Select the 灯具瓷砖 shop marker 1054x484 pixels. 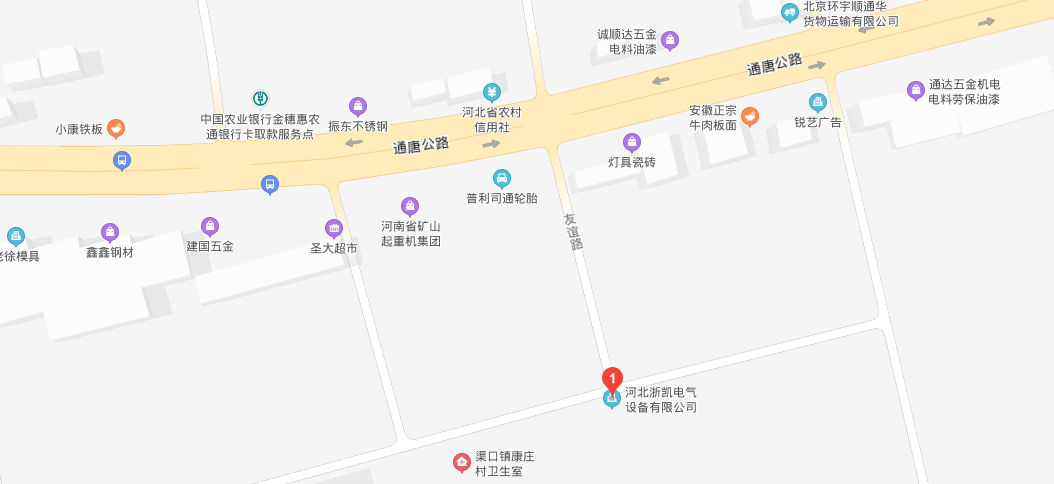pos(632,142)
